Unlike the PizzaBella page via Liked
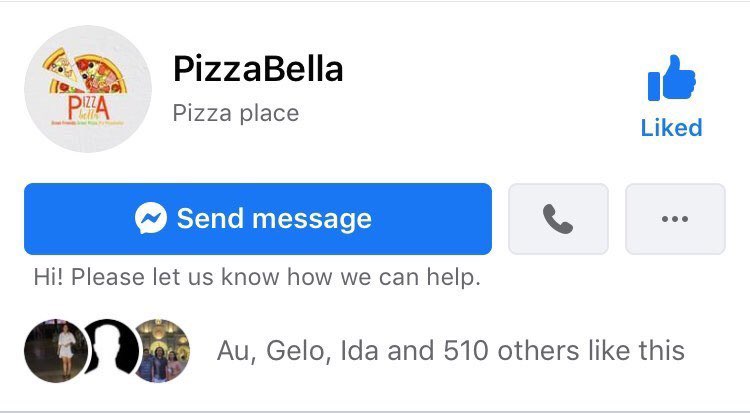The width and height of the screenshot is (750, 413). (x=671, y=97)
